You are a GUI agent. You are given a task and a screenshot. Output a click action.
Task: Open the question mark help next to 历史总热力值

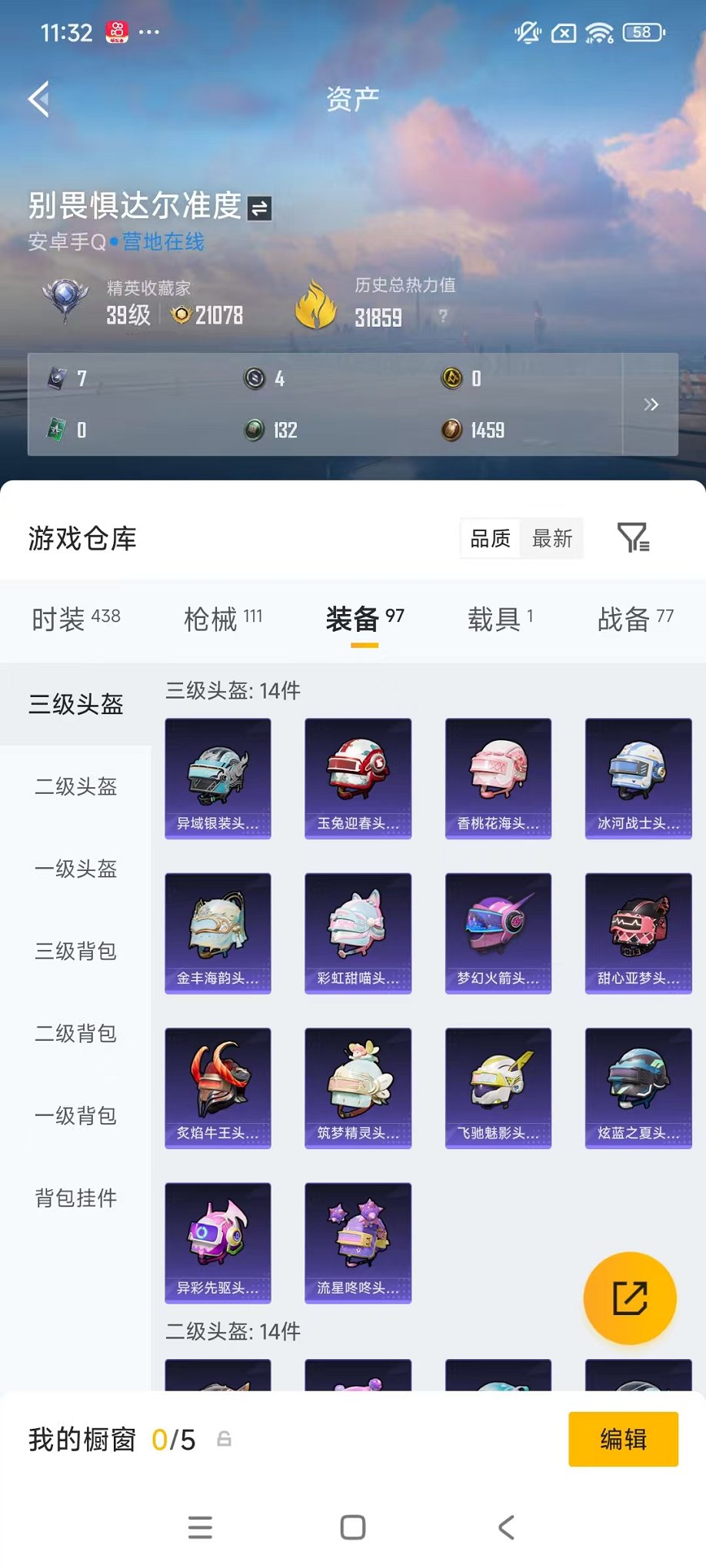(443, 316)
